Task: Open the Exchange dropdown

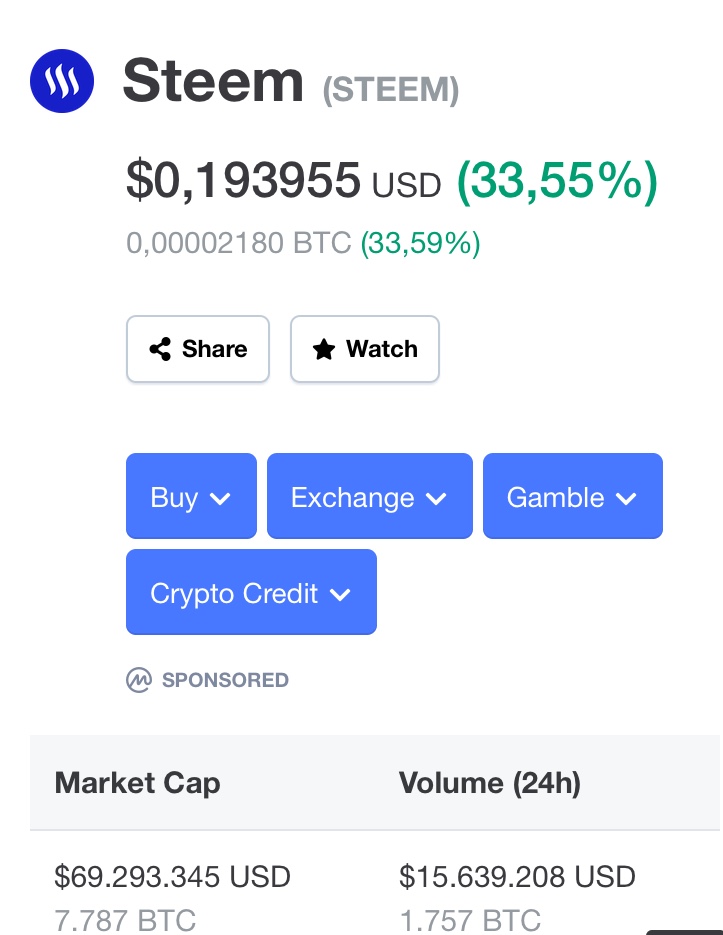Action: click(x=369, y=497)
